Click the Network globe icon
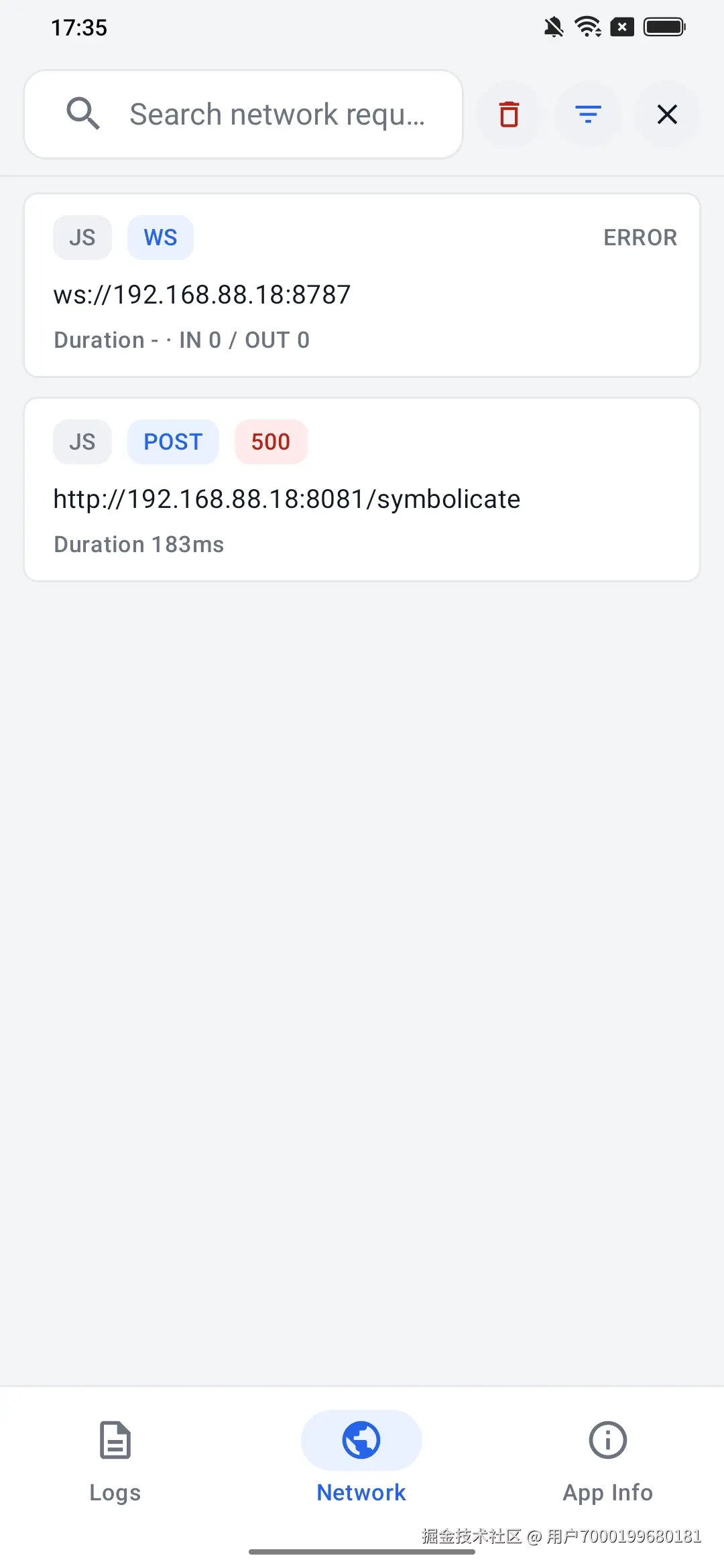Image resolution: width=724 pixels, height=1568 pixels. pos(361,1439)
